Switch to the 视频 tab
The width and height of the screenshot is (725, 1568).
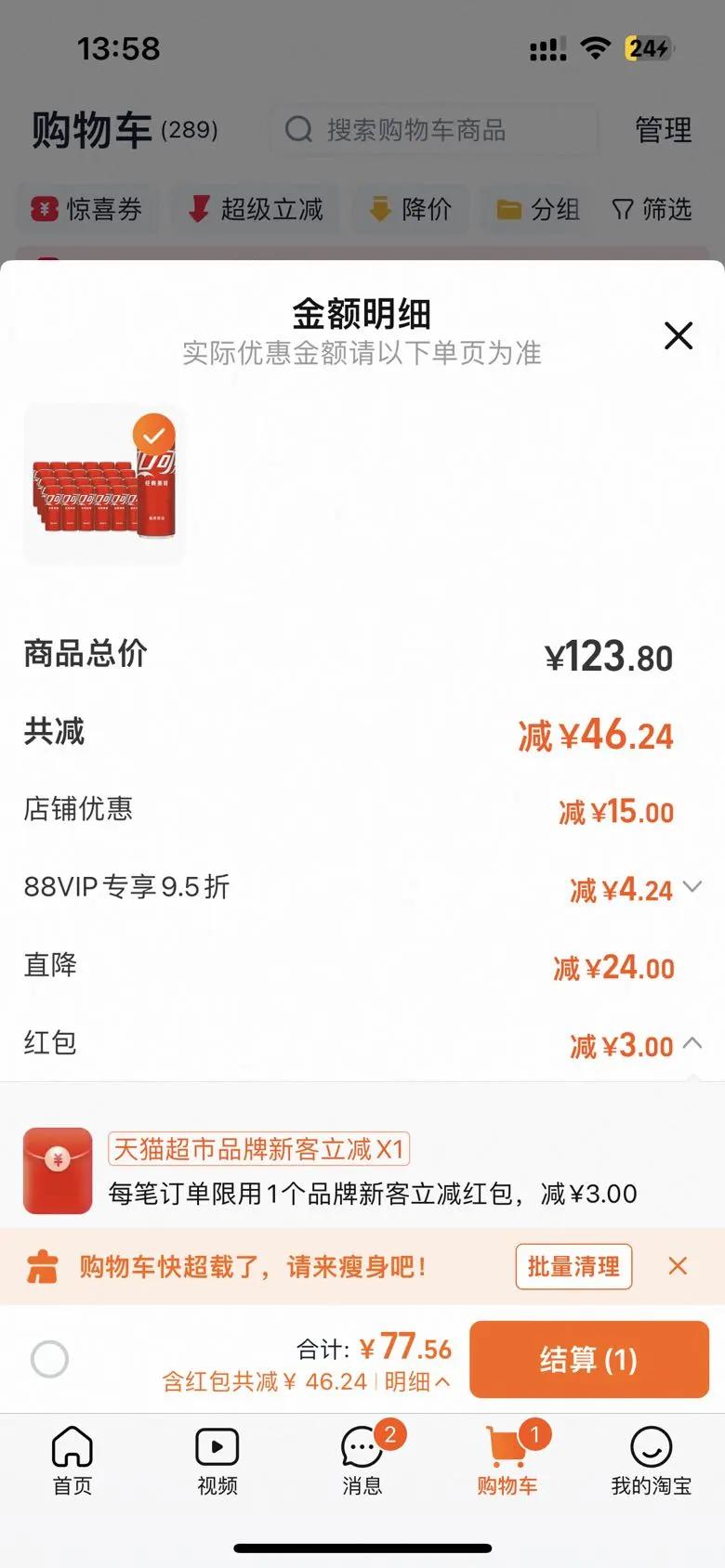click(217, 1460)
